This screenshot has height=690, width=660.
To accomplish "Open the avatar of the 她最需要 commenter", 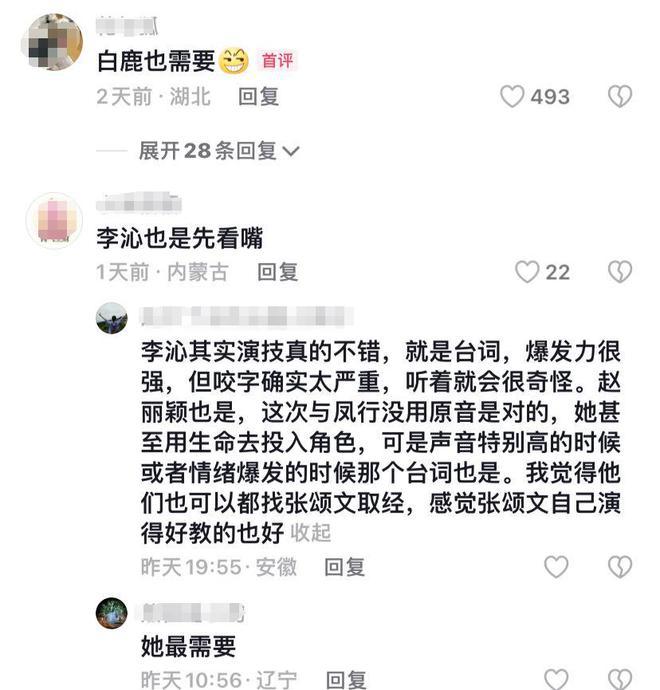I will (111, 611).
